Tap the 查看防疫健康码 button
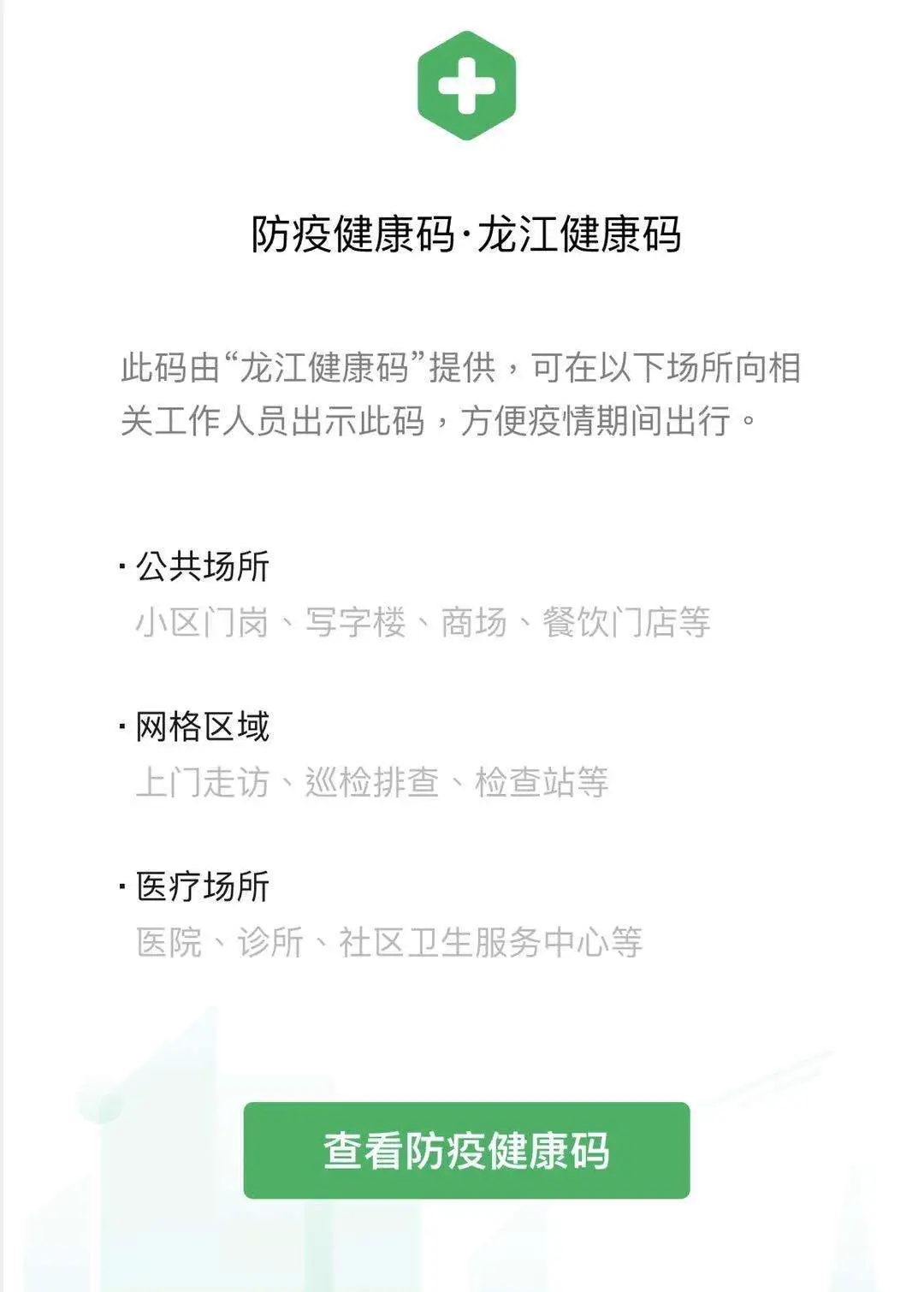 tap(466, 1150)
